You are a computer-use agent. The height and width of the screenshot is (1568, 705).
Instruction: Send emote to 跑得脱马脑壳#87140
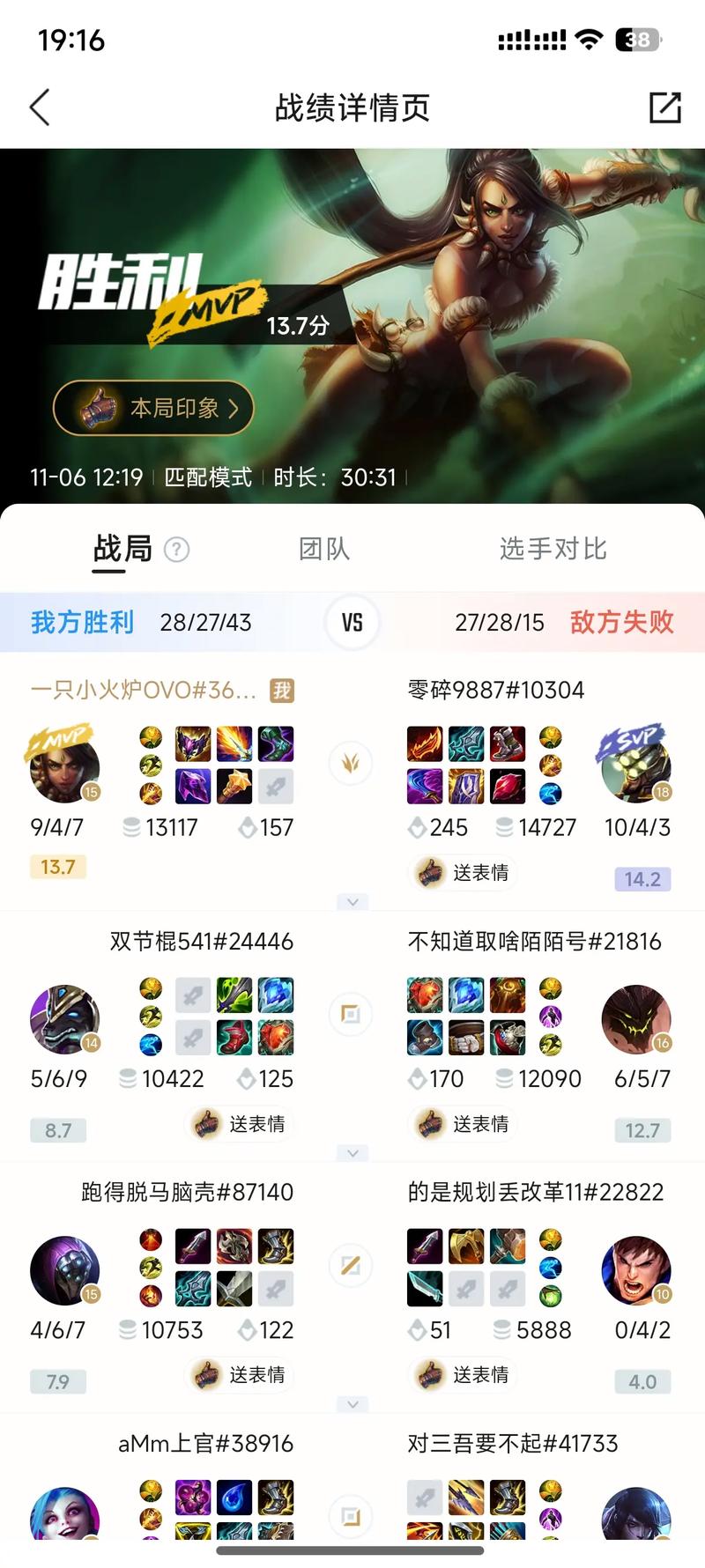click(x=239, y=1375)
